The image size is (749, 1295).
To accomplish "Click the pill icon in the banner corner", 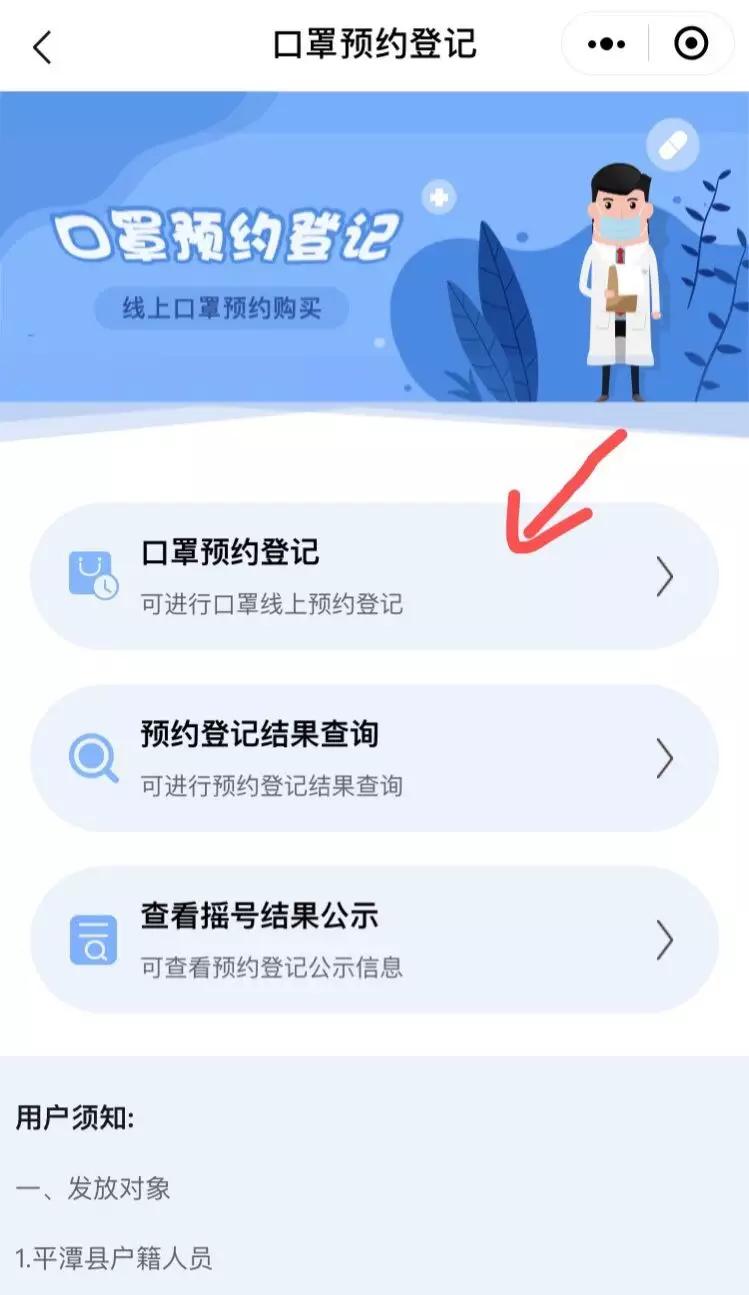I will (x=672, y=146).
